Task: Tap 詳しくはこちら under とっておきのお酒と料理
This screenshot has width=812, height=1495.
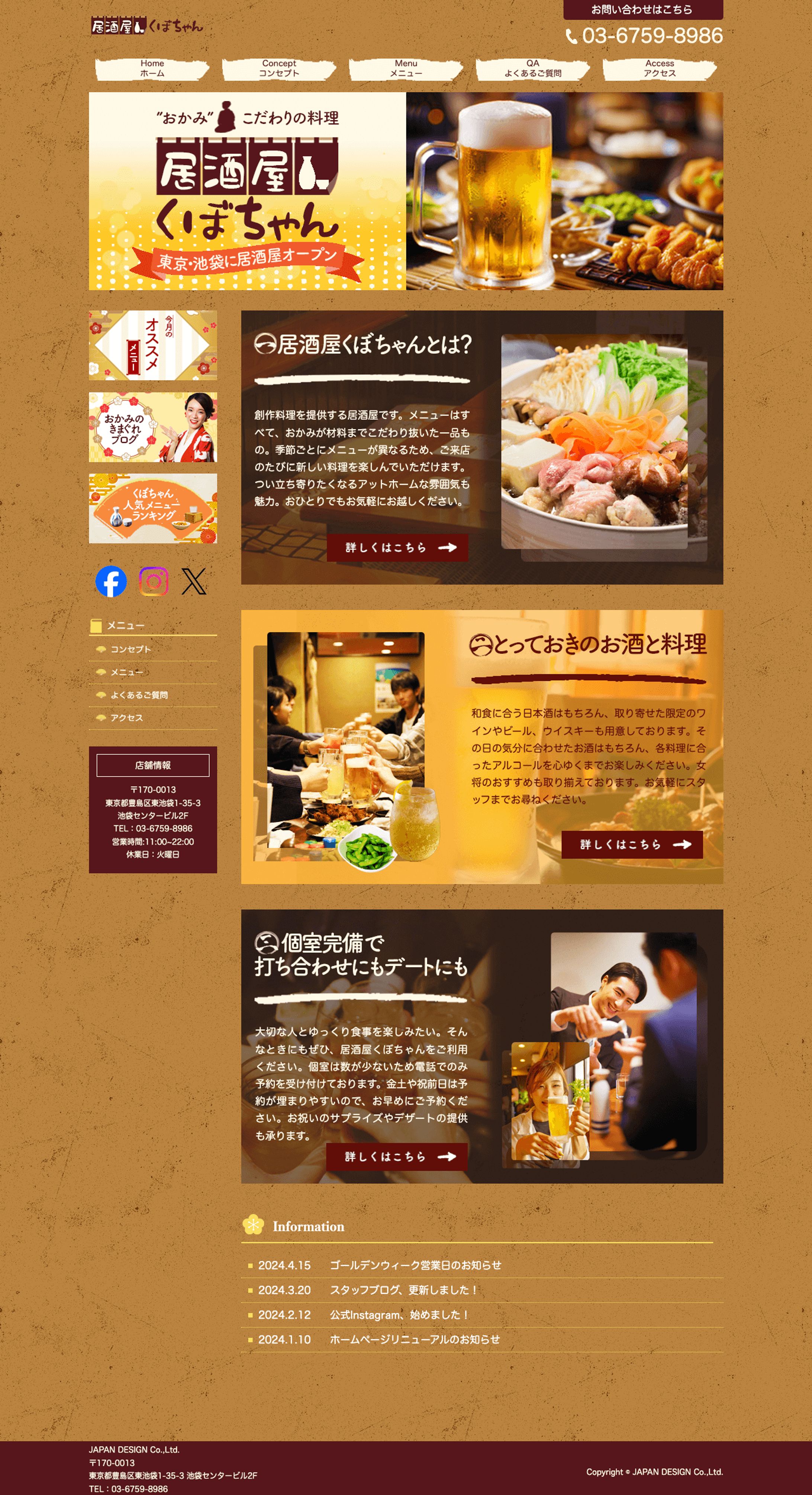Action: (632, 845)
